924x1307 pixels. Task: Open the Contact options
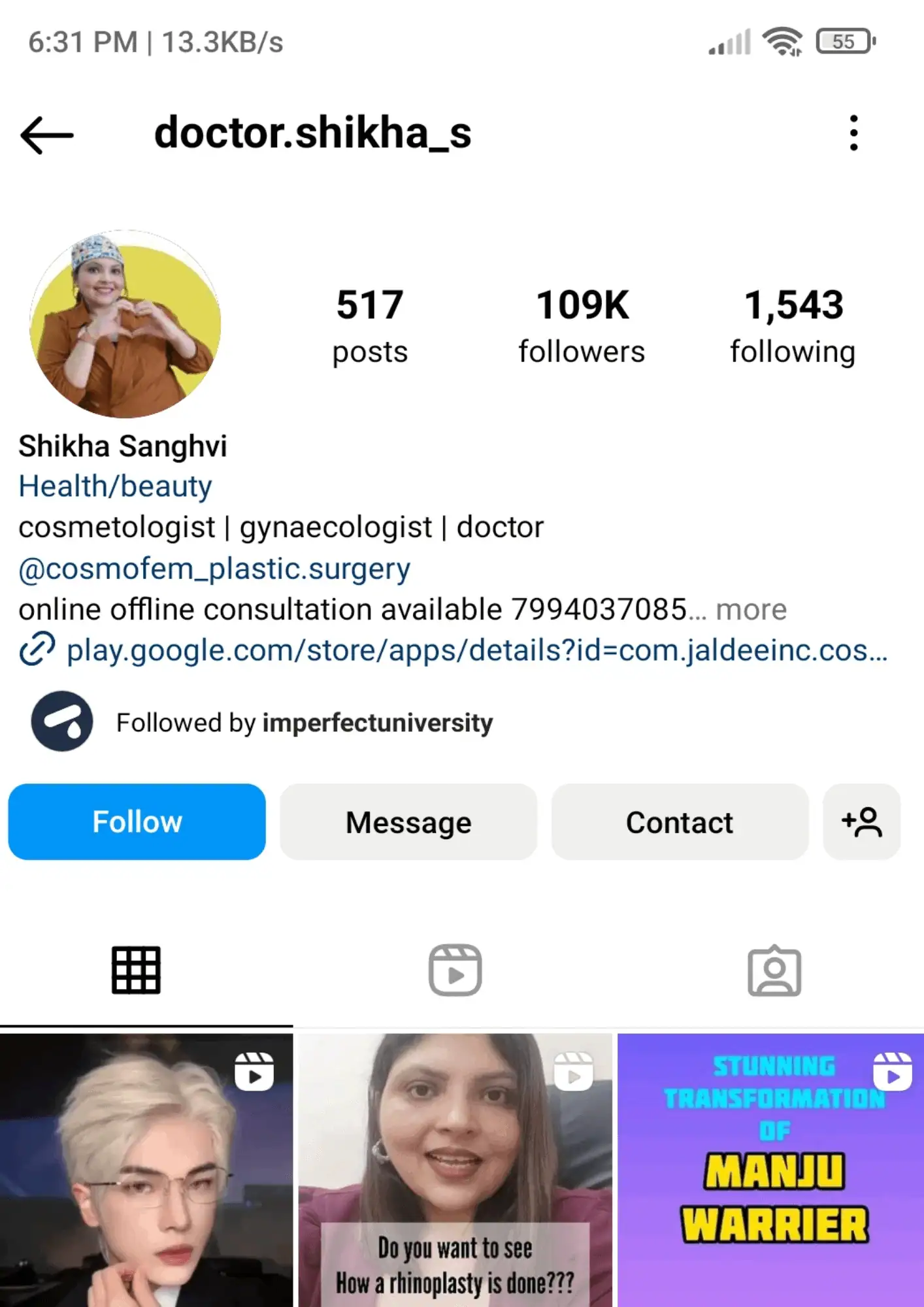(x=680, y=822)
